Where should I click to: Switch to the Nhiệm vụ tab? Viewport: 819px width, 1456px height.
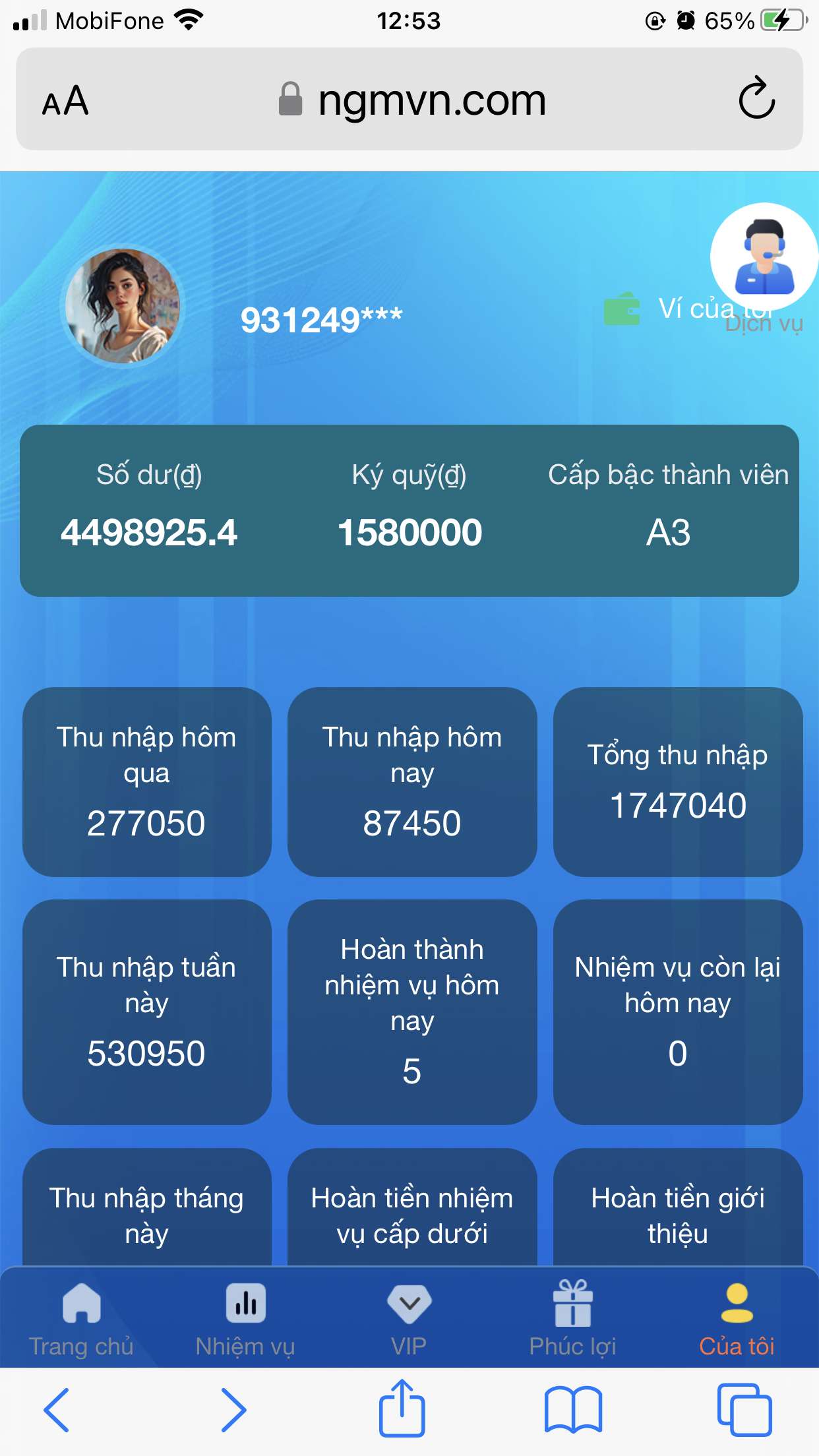click(245, 1319)
